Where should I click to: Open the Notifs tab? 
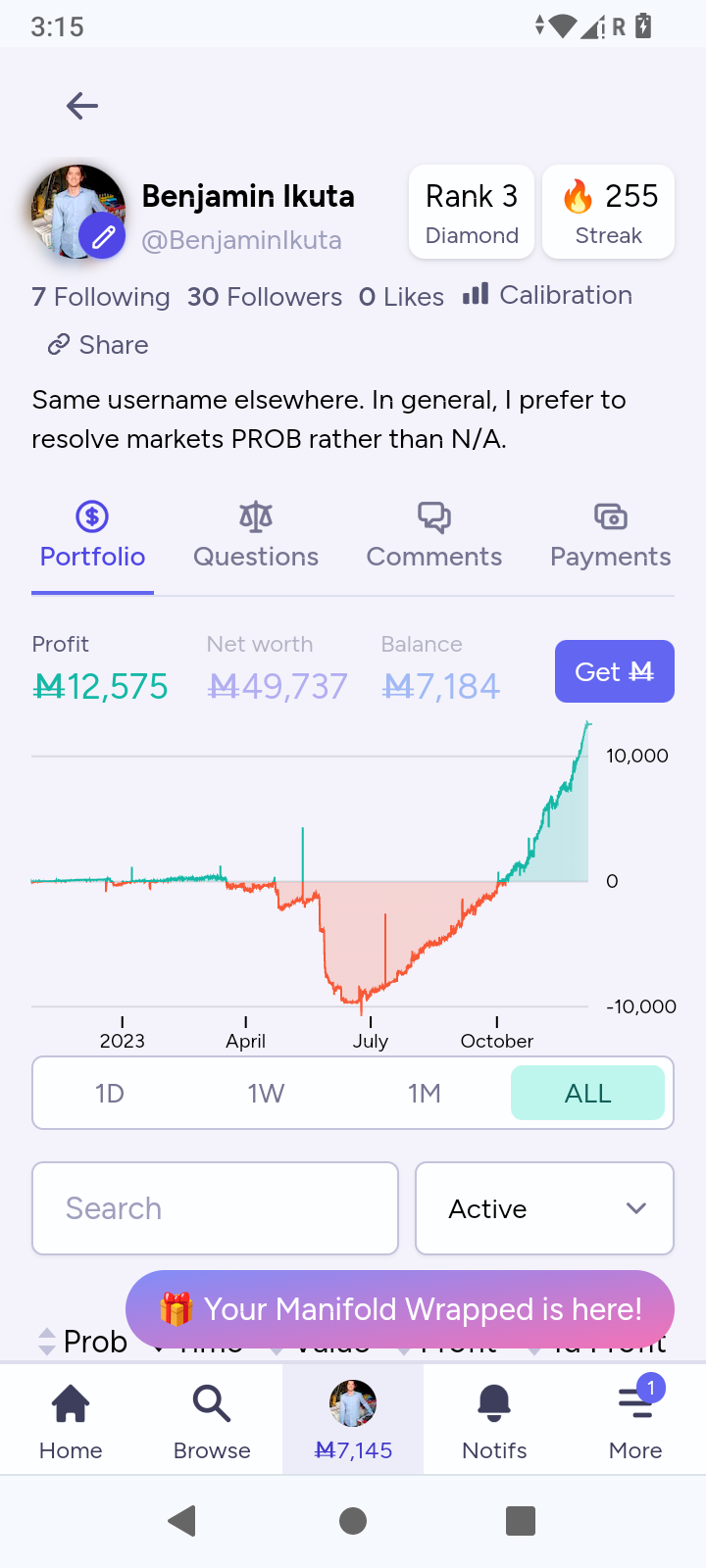coord(494,1422)
